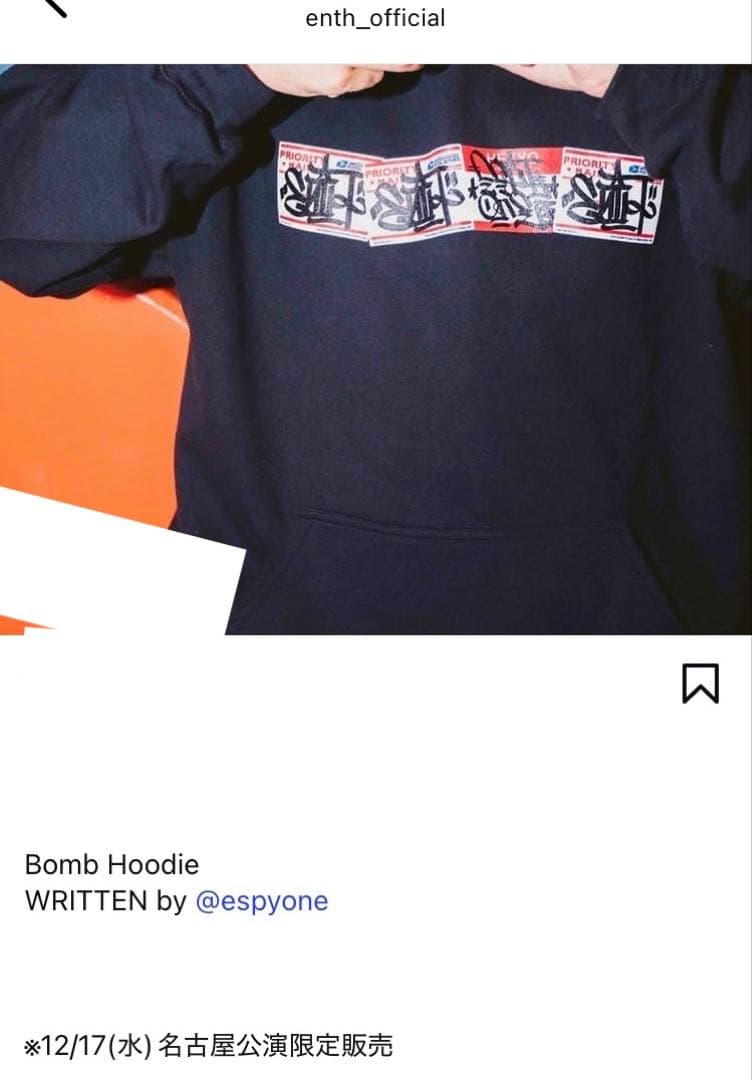
Task: Select the Bomb Hoodie caption text
Action: [112, 865]
